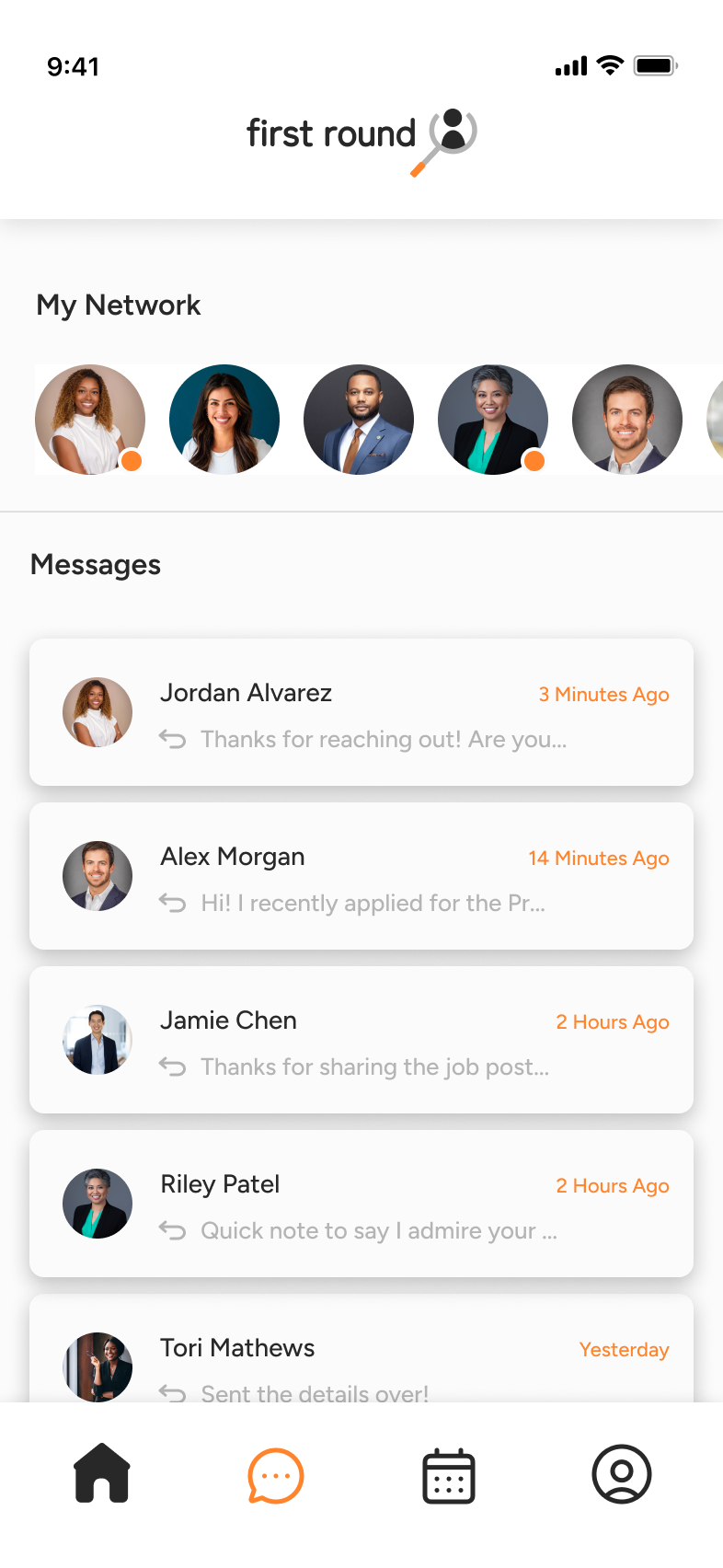View Riley Patel's message
Image resolution: width=723 pixels, height=1568 pixels.
click(361, 1204)
